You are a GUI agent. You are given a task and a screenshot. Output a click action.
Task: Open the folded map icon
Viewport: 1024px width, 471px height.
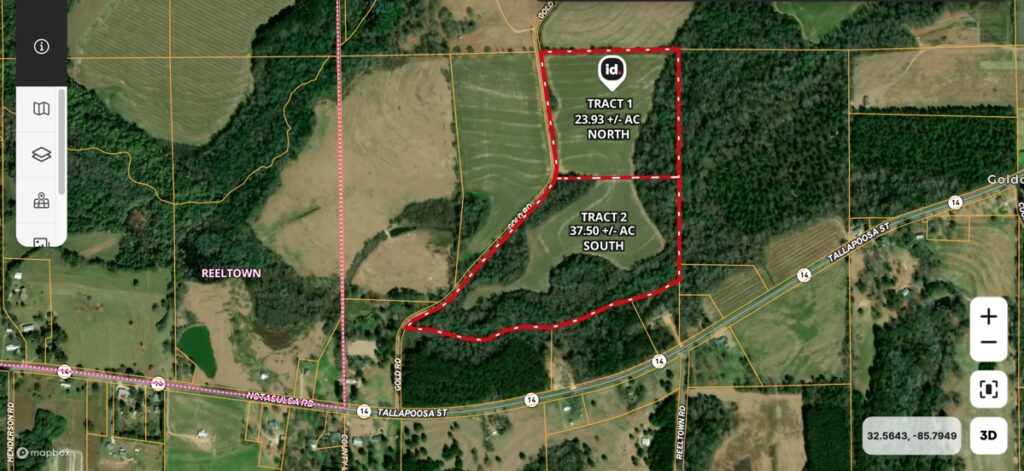(41, 108)
